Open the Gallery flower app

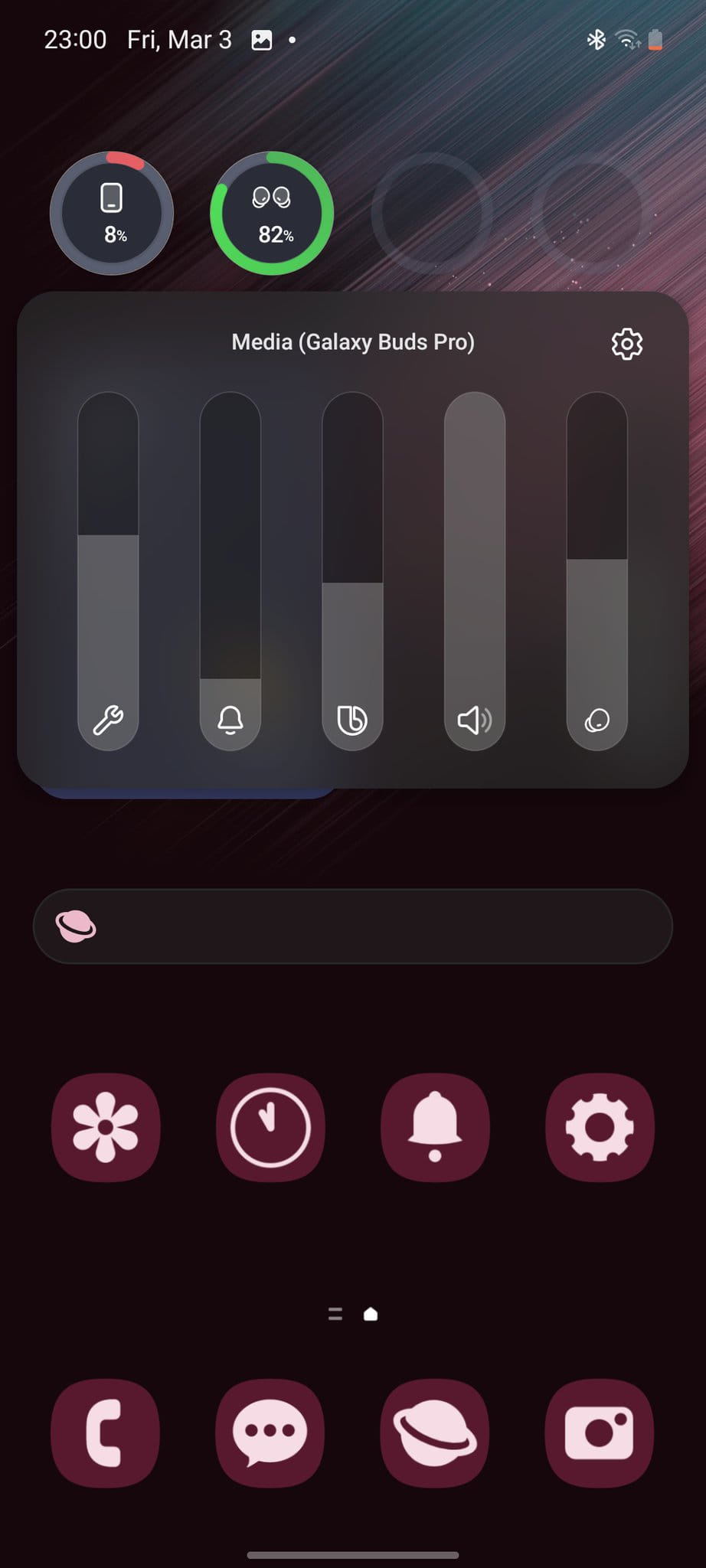[x=106, y=1127]
